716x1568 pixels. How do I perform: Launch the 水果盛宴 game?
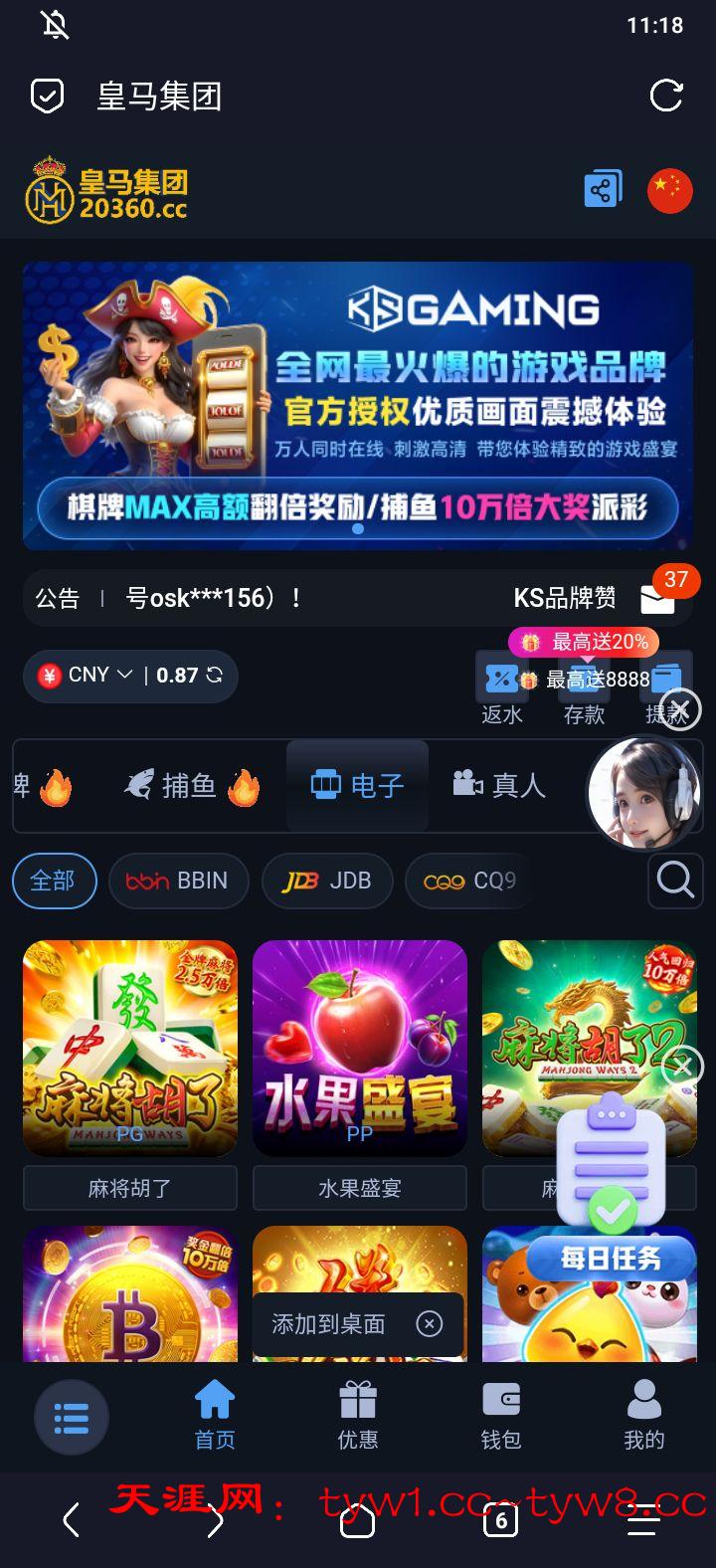(x=360, y=1048)
